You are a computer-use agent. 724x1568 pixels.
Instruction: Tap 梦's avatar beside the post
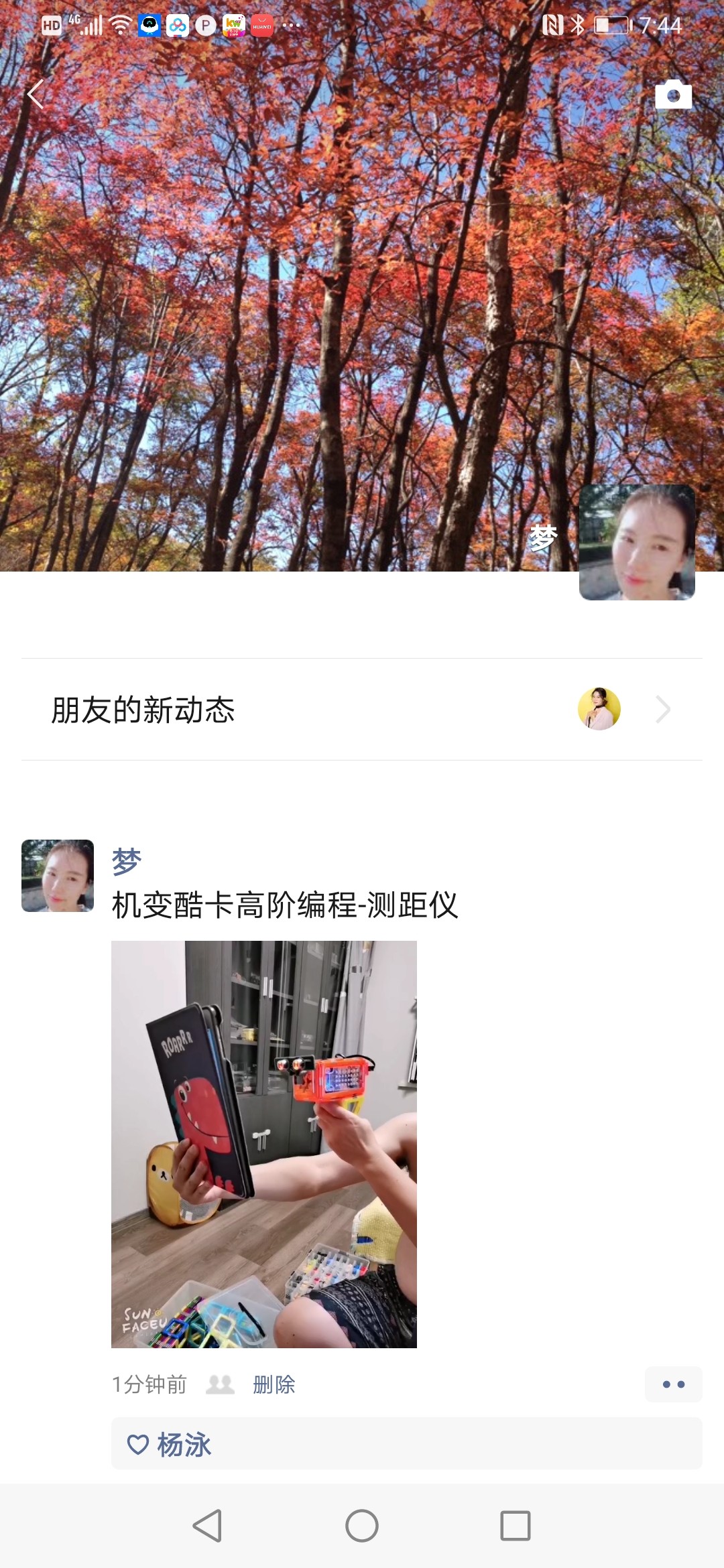pos(58,876)
